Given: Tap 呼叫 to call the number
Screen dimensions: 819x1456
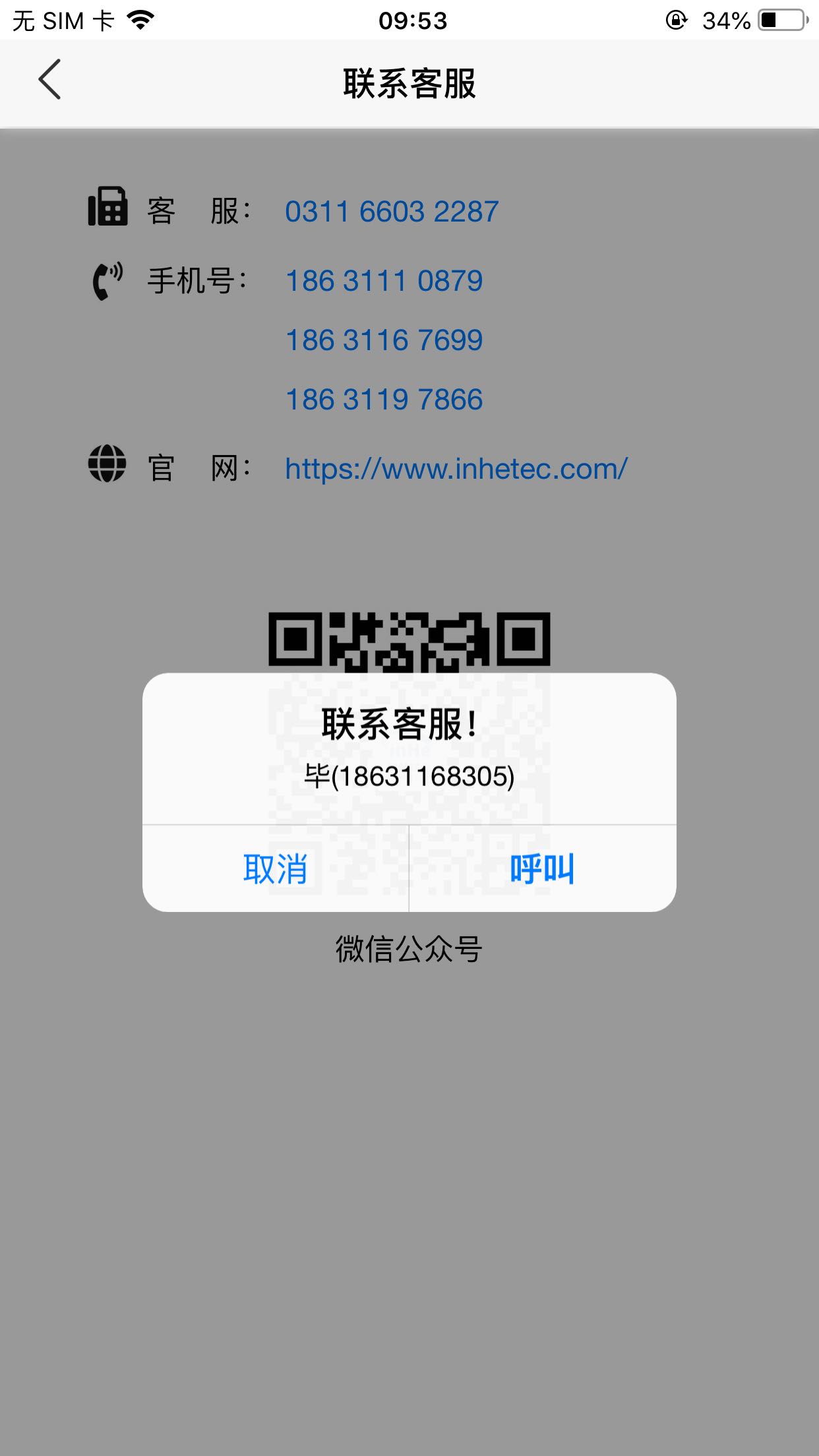Looking at the screenshot, I should pyautogui.click(x=543, y=868).
